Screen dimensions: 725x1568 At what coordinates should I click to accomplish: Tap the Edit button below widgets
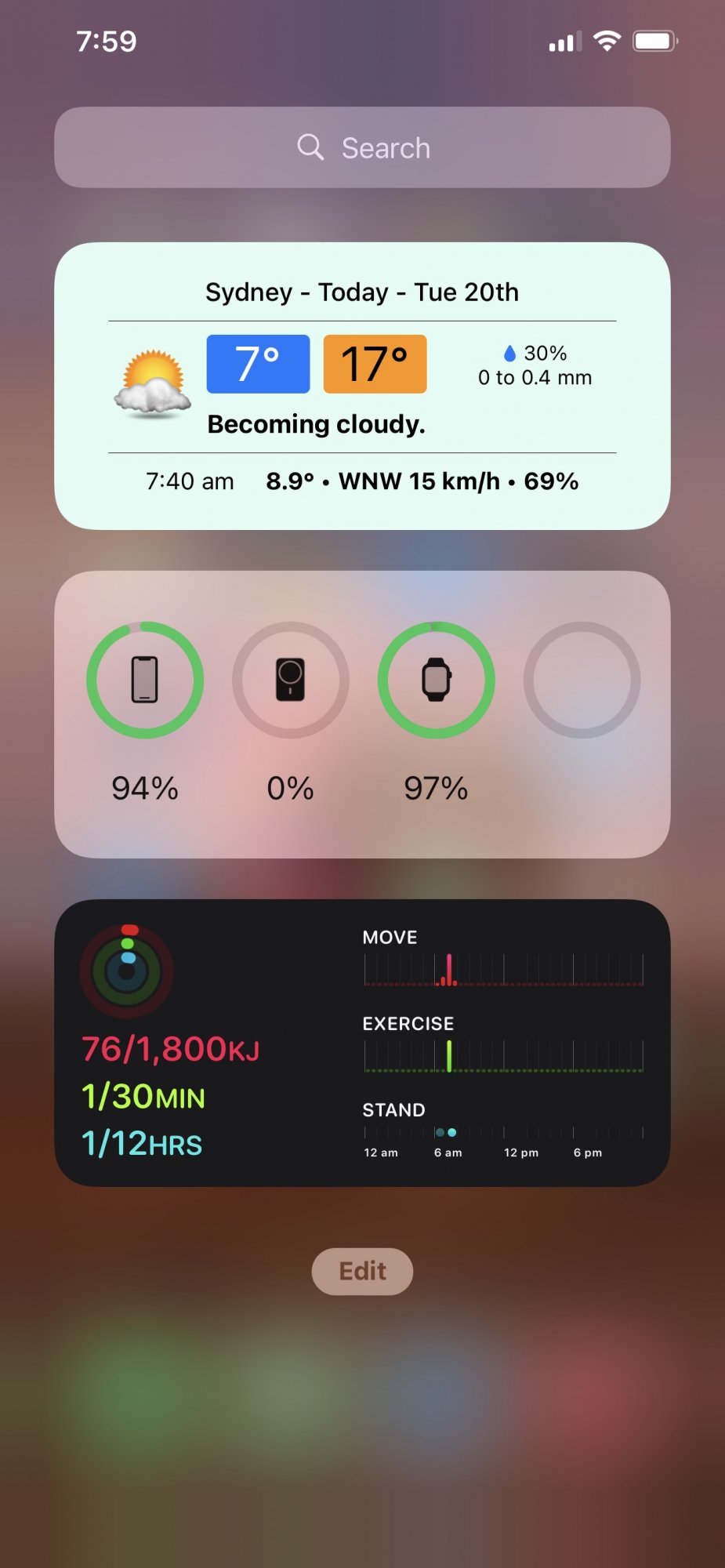point(362,1271)
